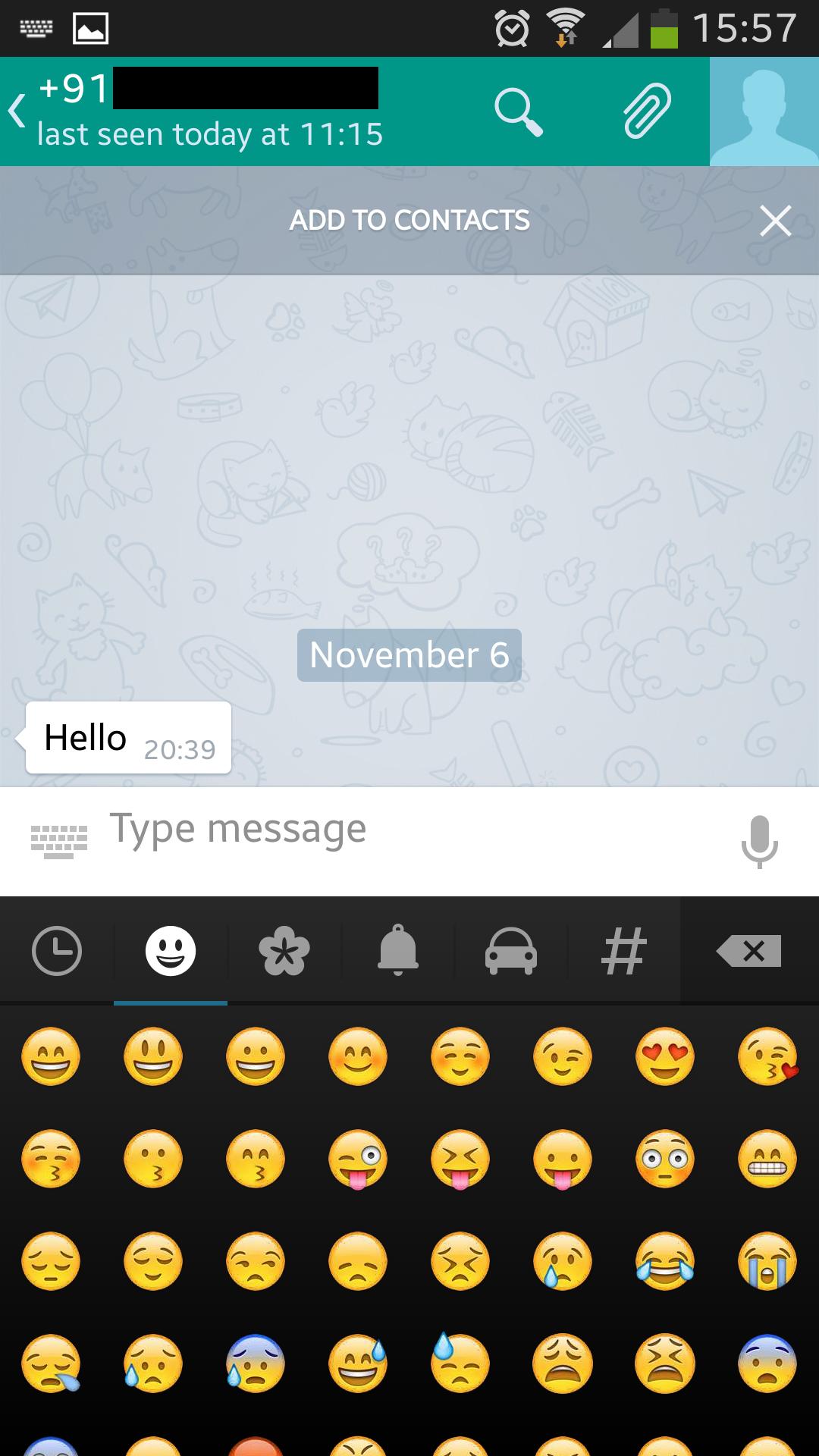Screen dimensions: 819x1456
Task: Insert the face with tears of joy emoji
Action: point(665,1260)
